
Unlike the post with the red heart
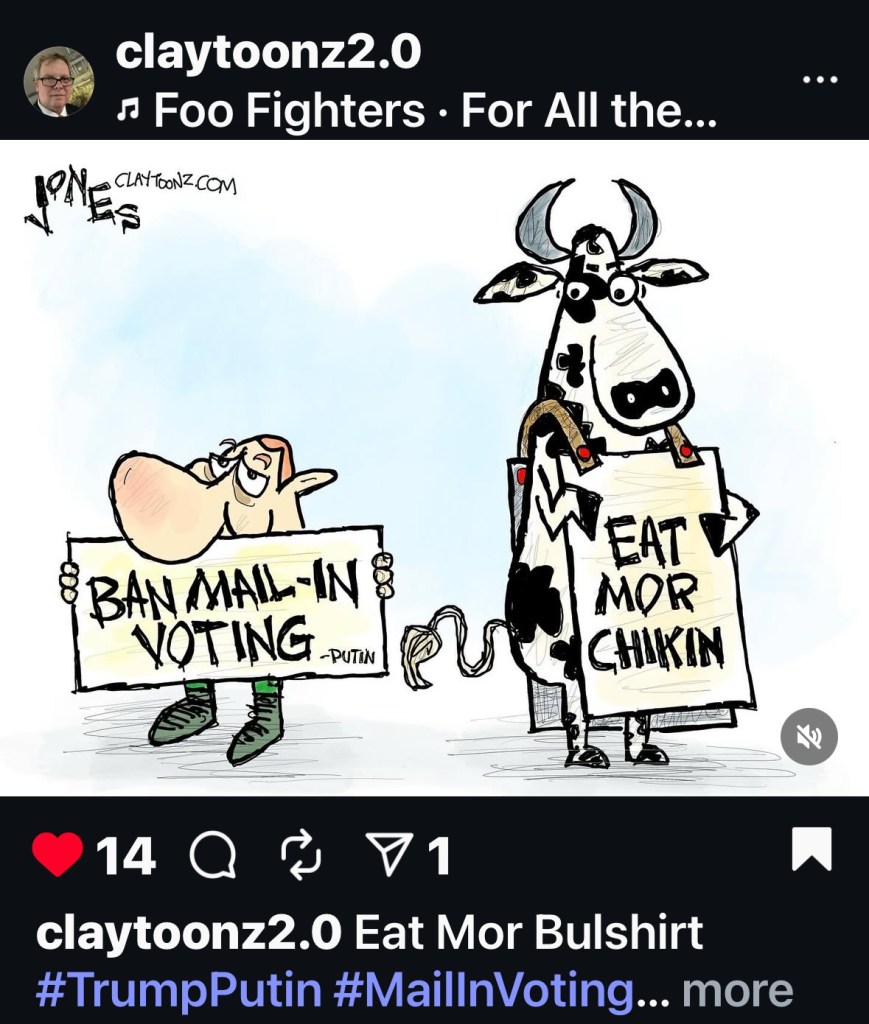pos(59,857)
